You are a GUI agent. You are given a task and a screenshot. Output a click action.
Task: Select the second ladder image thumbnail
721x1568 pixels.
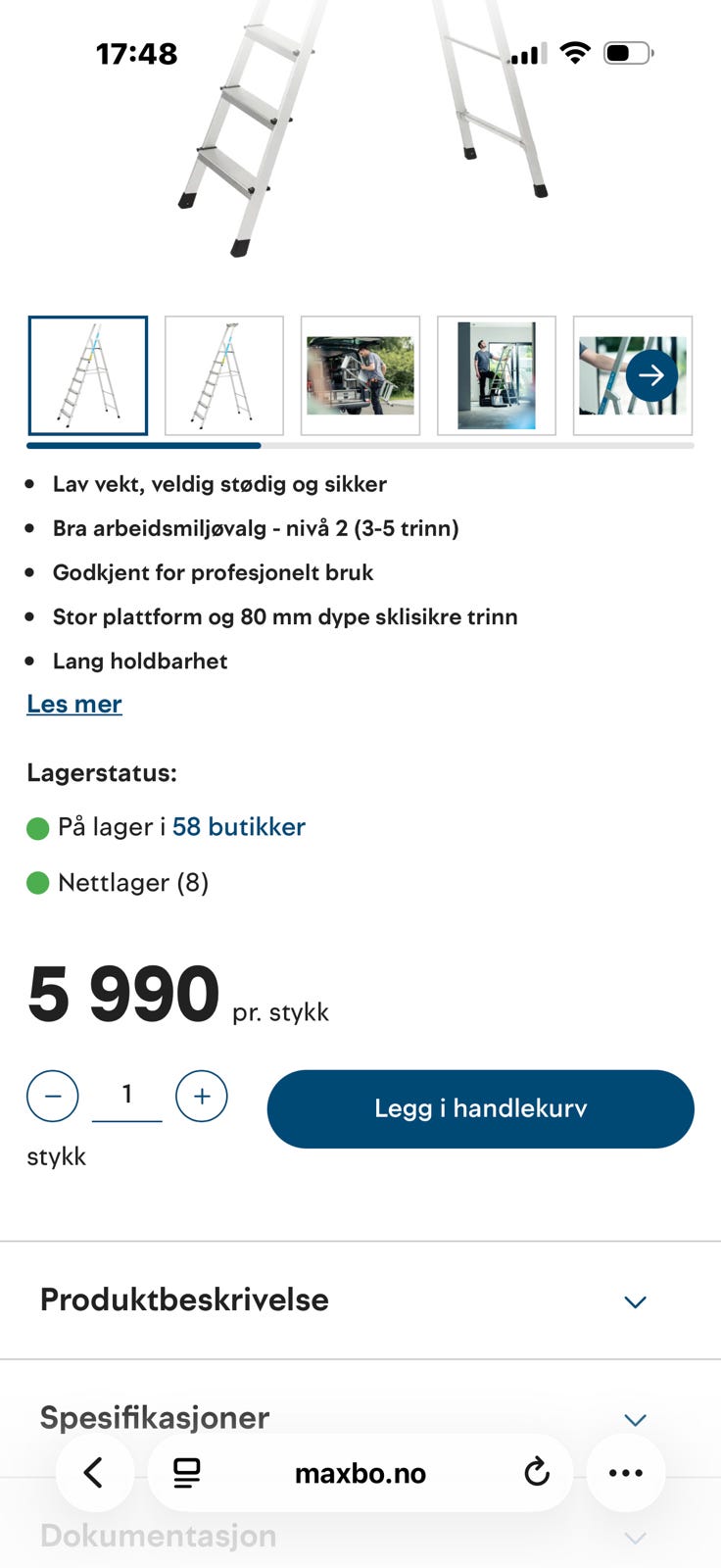pos(224,375)
